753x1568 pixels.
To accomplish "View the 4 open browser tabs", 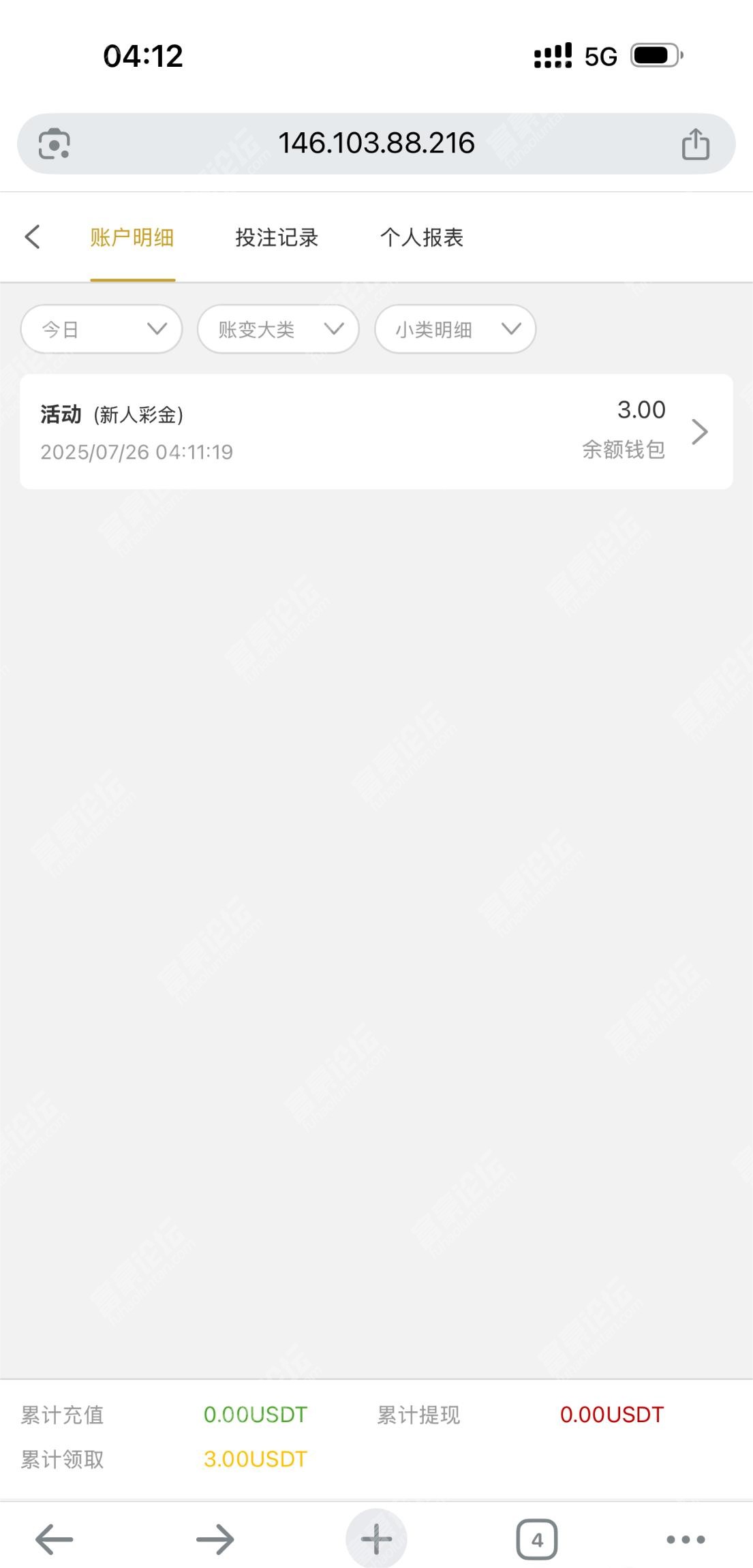I will point(537,1539).
